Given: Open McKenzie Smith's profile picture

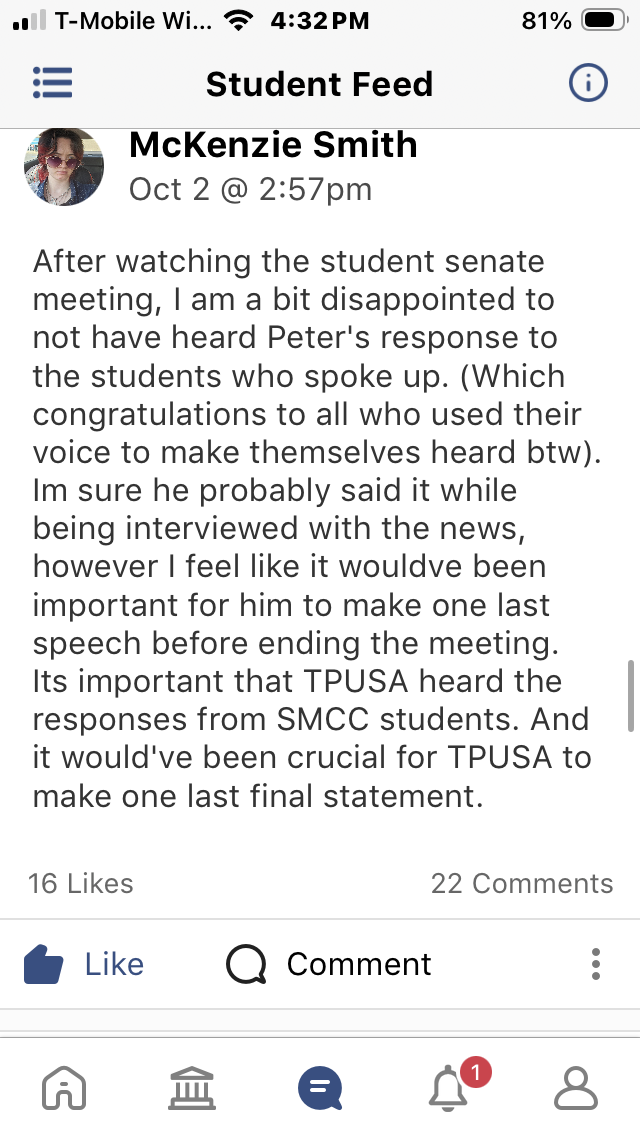Looking at the screenshot, I should (64, 166).
